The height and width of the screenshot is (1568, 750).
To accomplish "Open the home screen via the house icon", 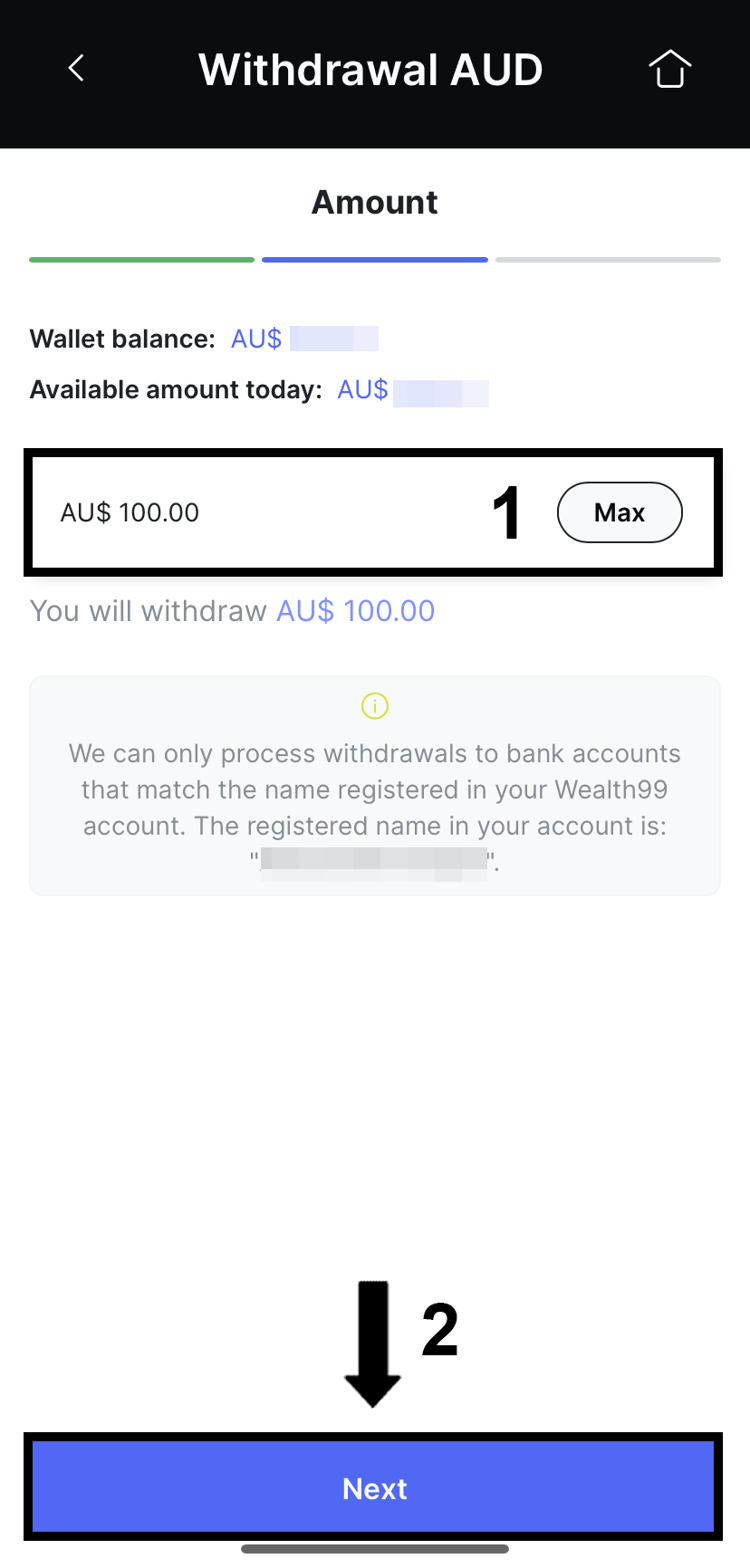I will point(670,68).
